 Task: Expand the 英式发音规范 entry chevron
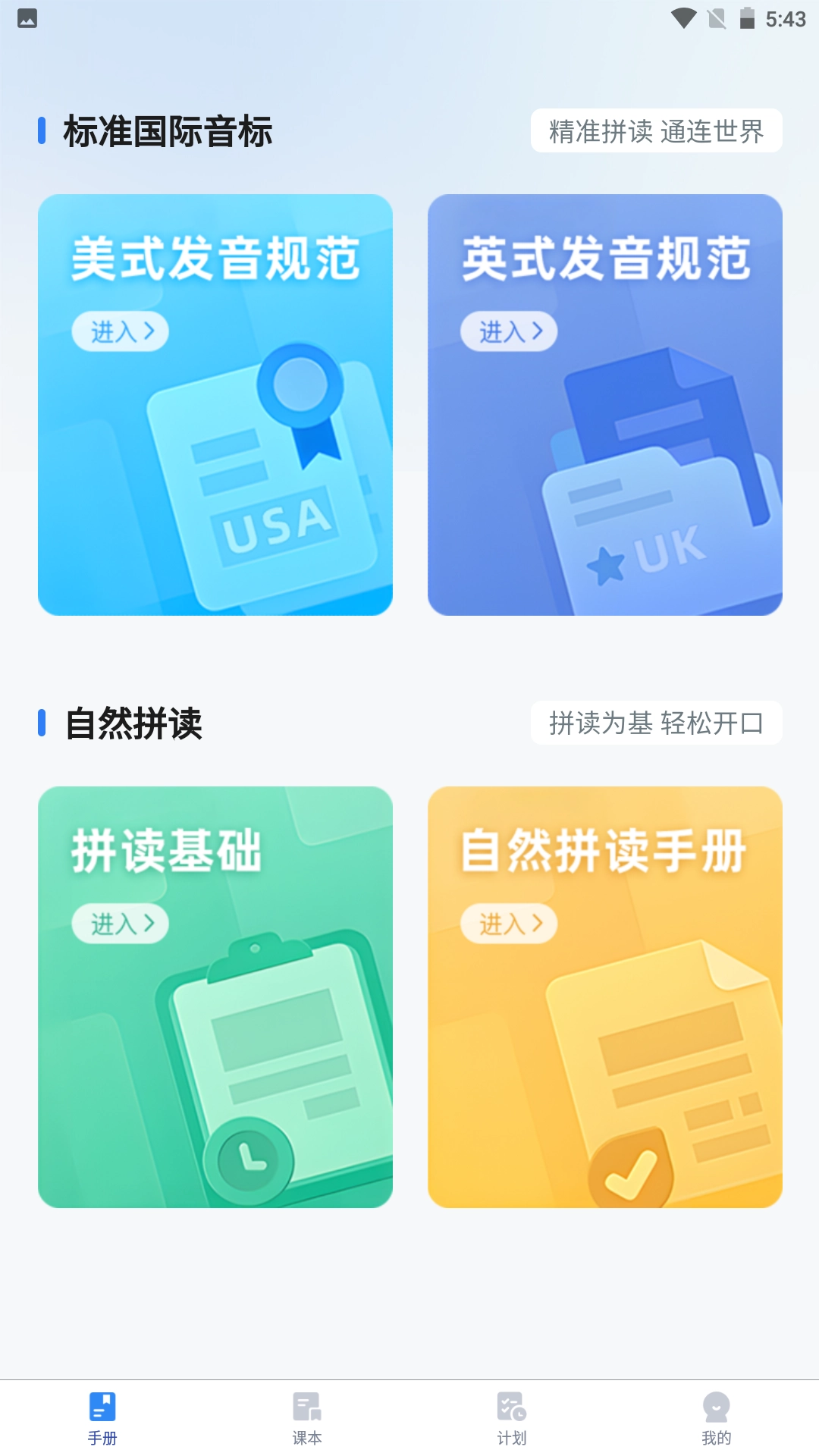coord(540,331)
